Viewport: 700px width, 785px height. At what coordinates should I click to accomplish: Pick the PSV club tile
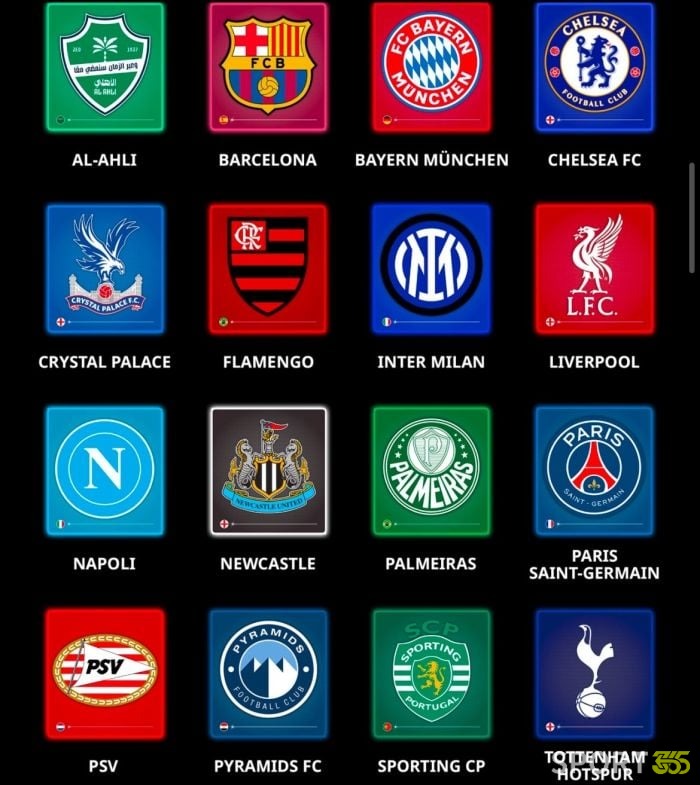104,673
